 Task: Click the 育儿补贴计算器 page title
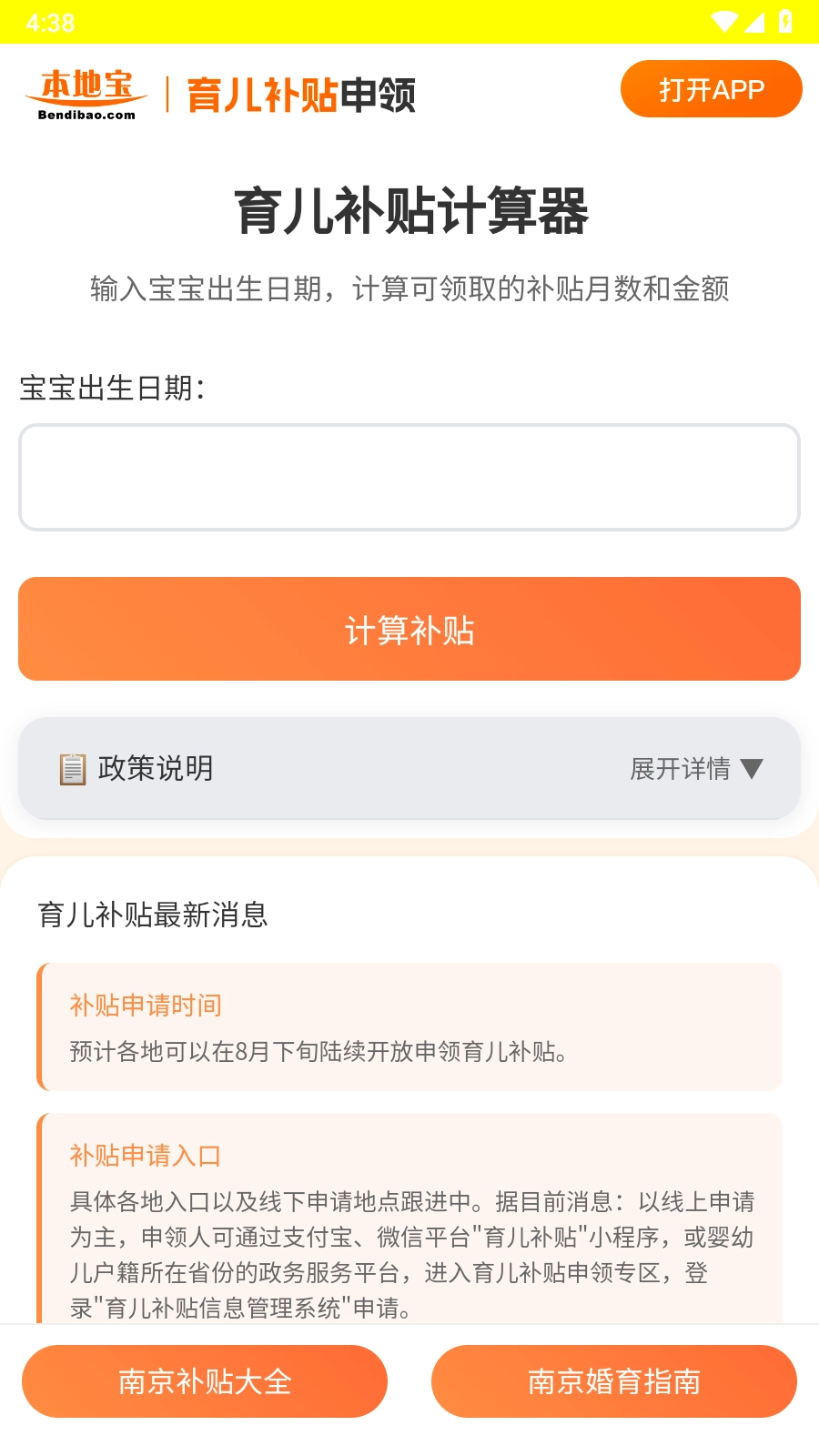[x=409, y=211]
